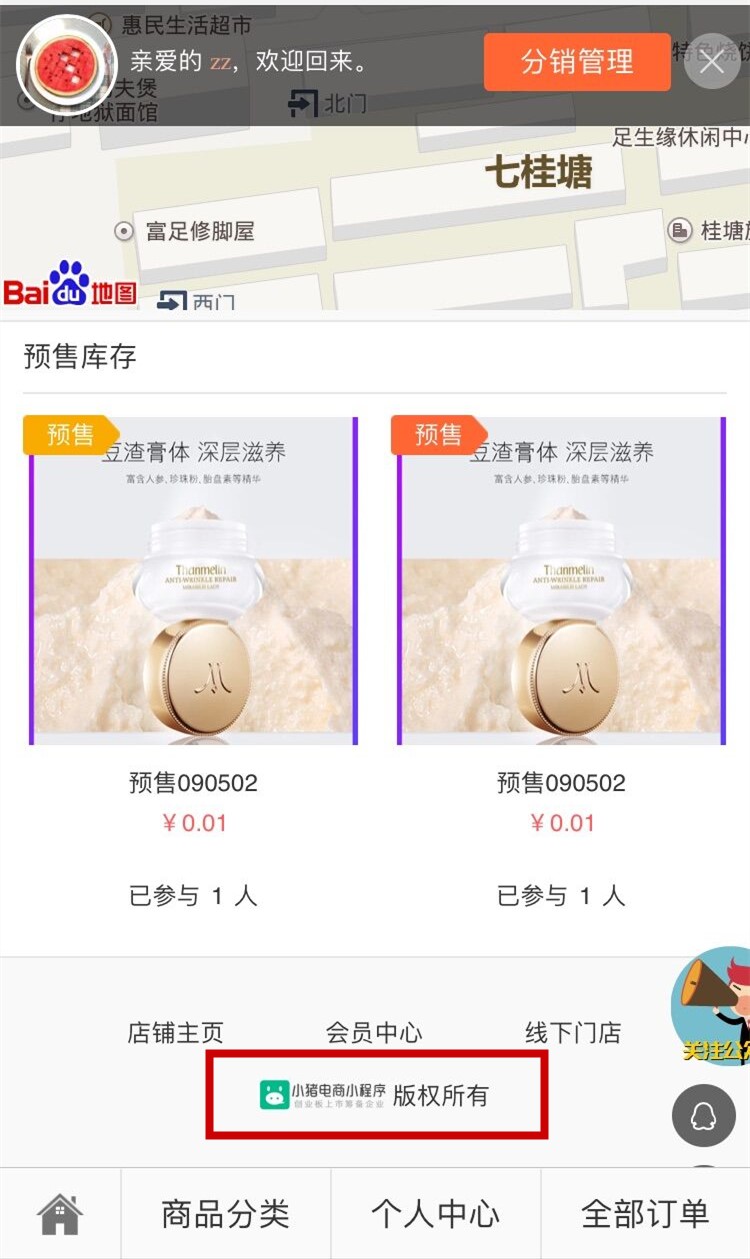
Task: Switch to 全部订单
Action: [645, 1212]
